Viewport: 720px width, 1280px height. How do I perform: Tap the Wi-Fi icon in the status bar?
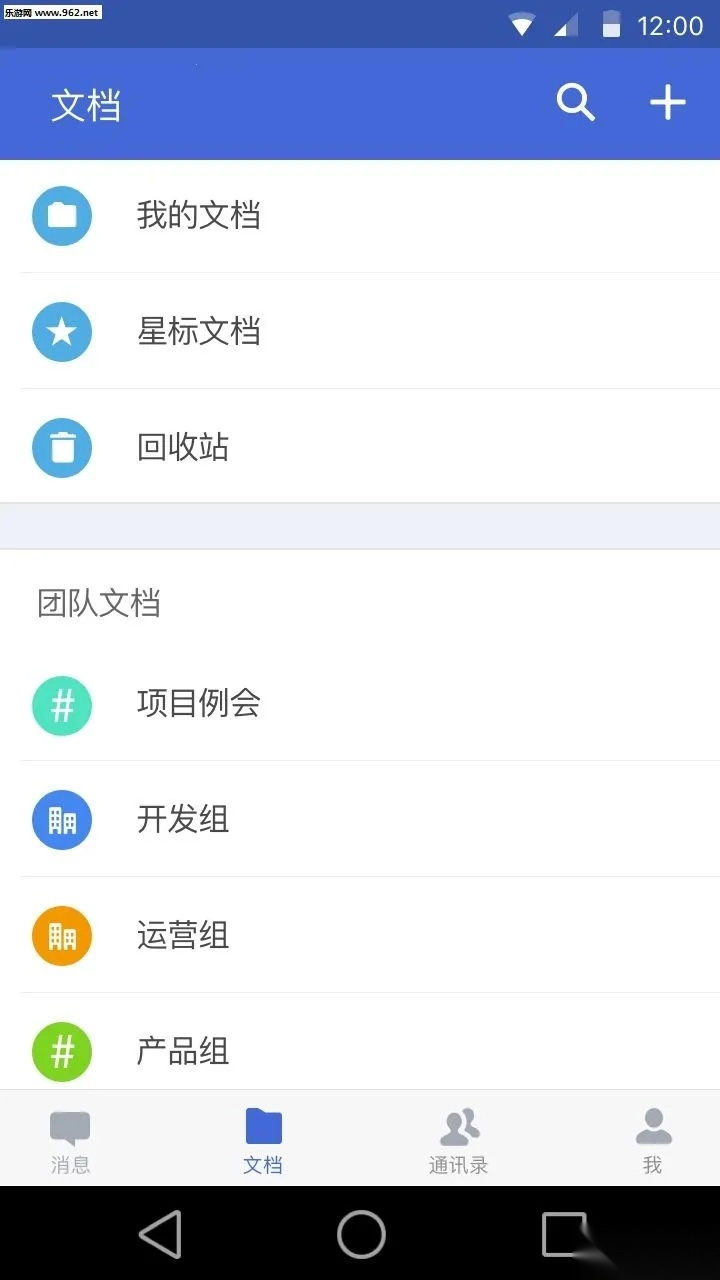coord(521,25)
